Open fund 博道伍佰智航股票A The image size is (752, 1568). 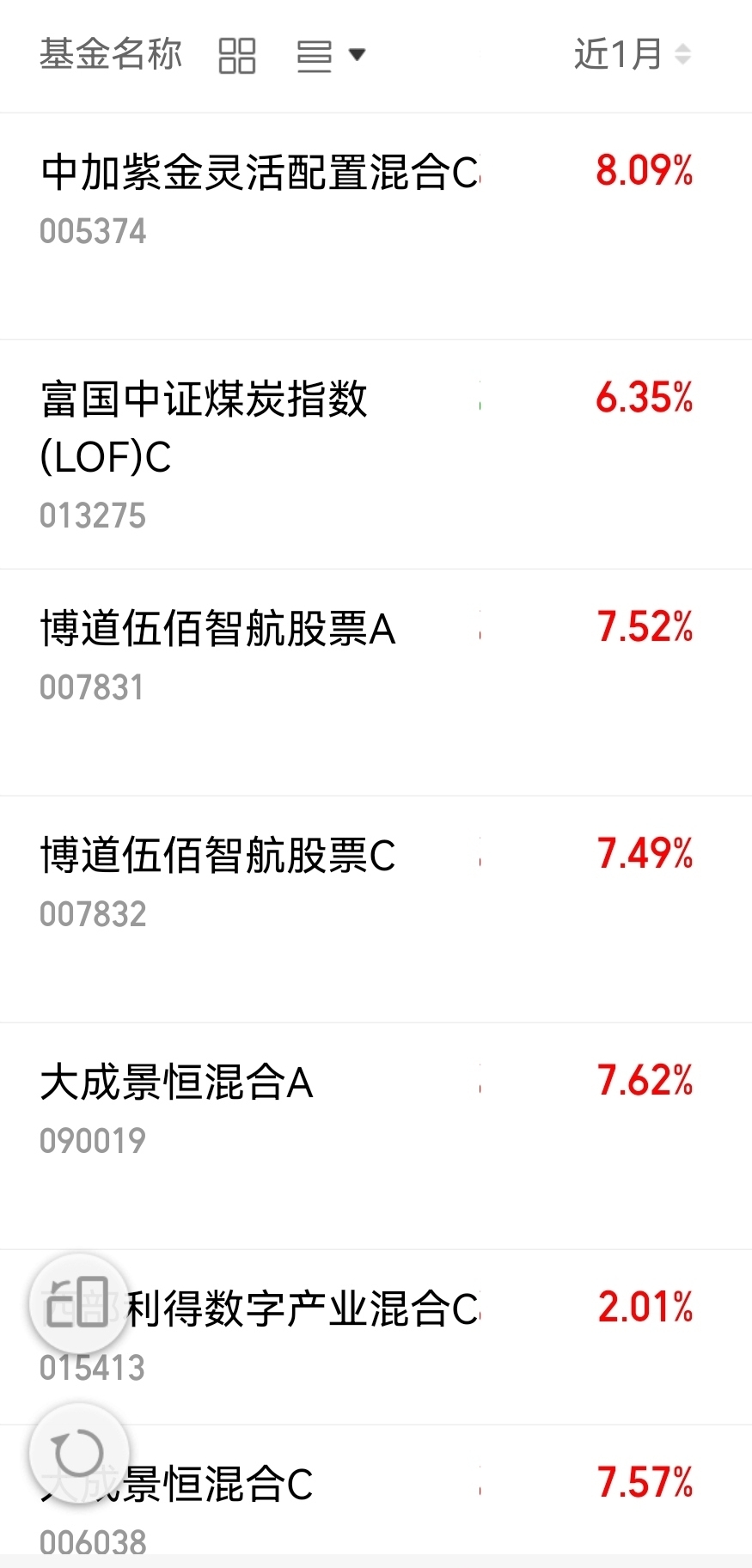[376, 682]
